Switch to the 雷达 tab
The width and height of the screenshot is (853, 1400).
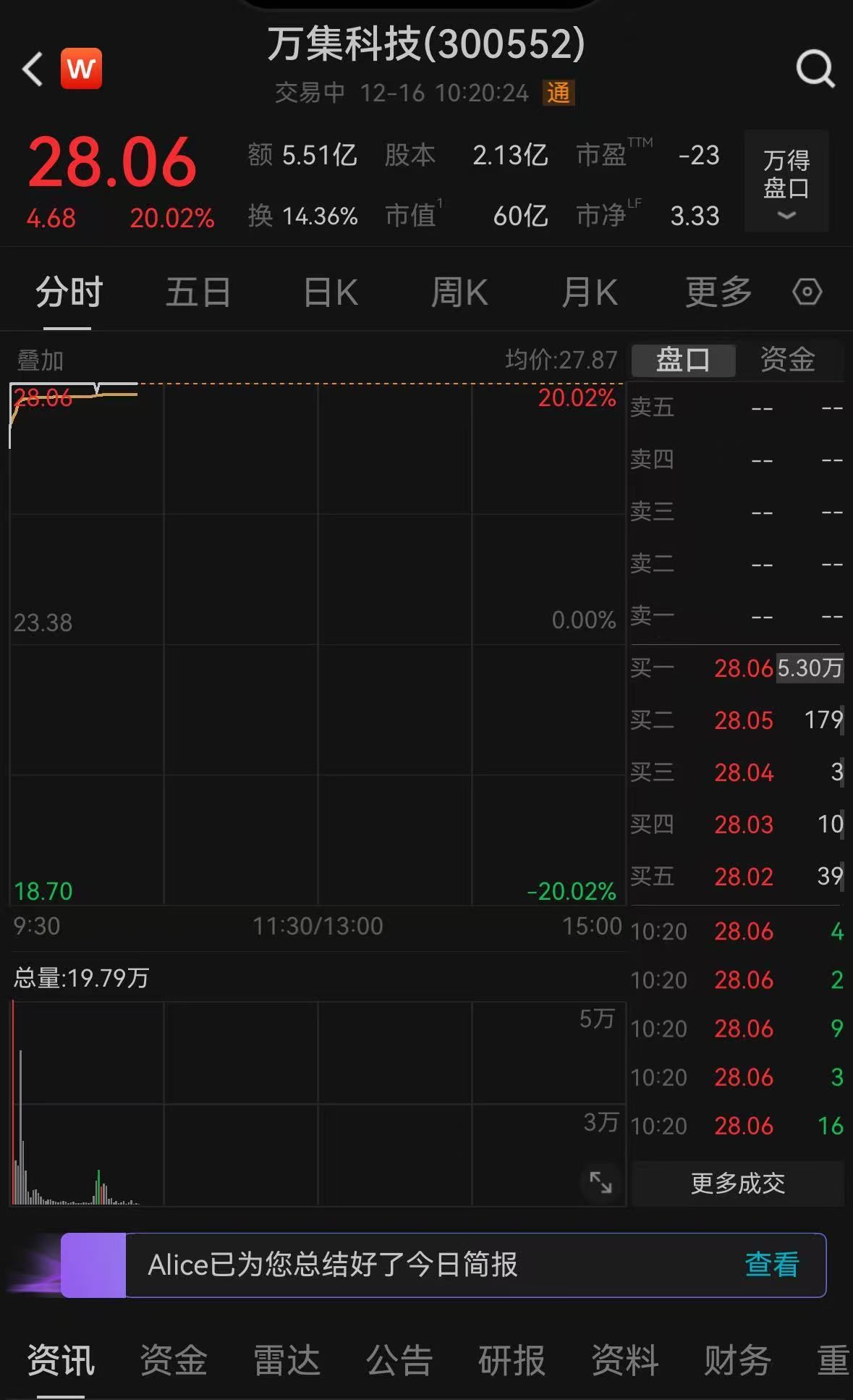[x=287, y=1360]
